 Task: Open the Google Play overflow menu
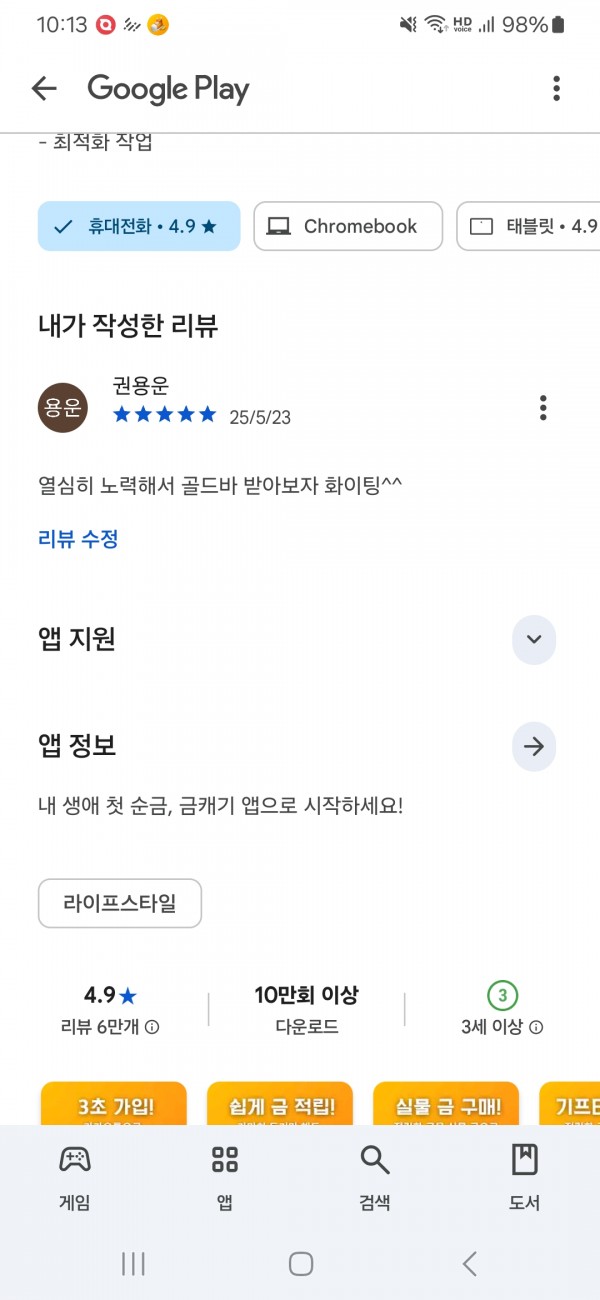coord(557,89)
